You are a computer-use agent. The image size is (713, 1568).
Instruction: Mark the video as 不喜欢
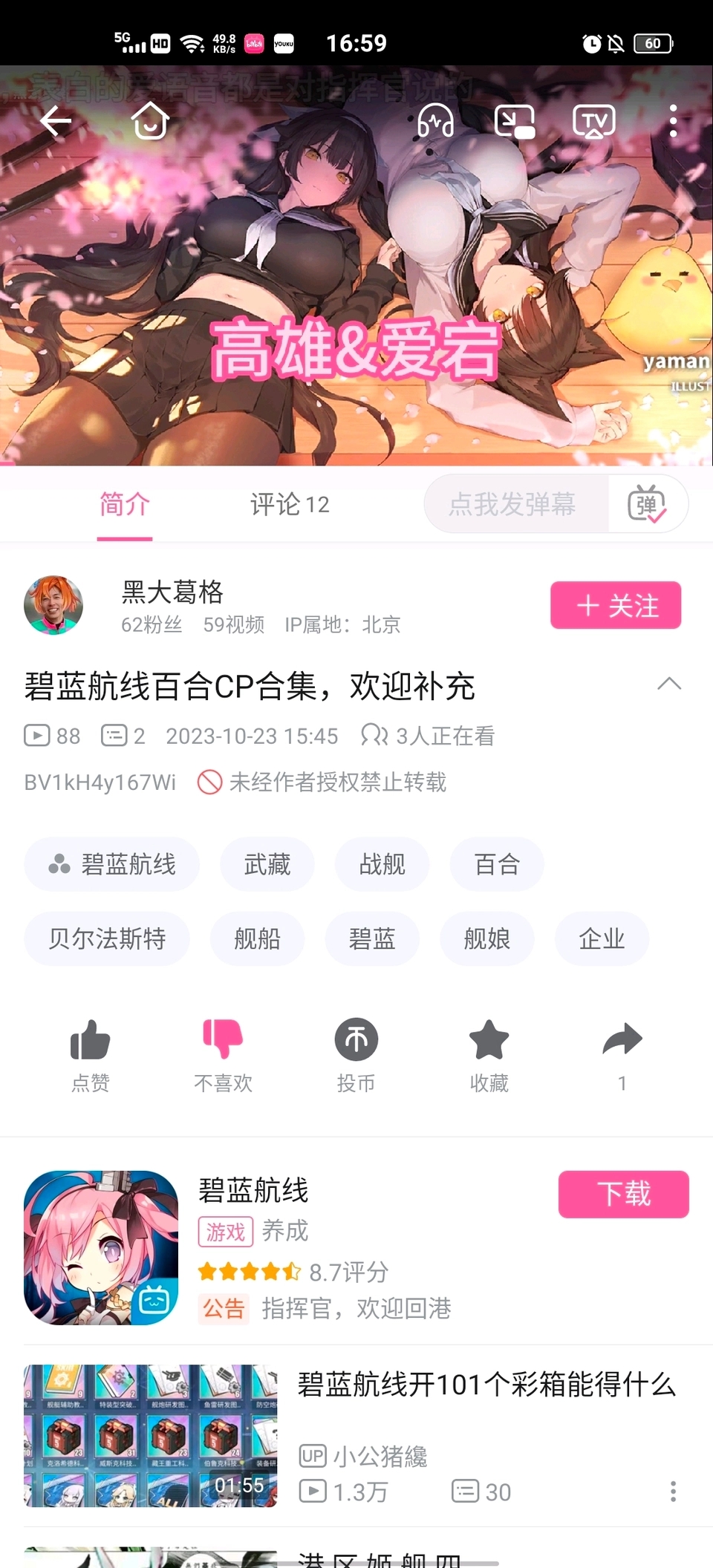[223, 1053]
